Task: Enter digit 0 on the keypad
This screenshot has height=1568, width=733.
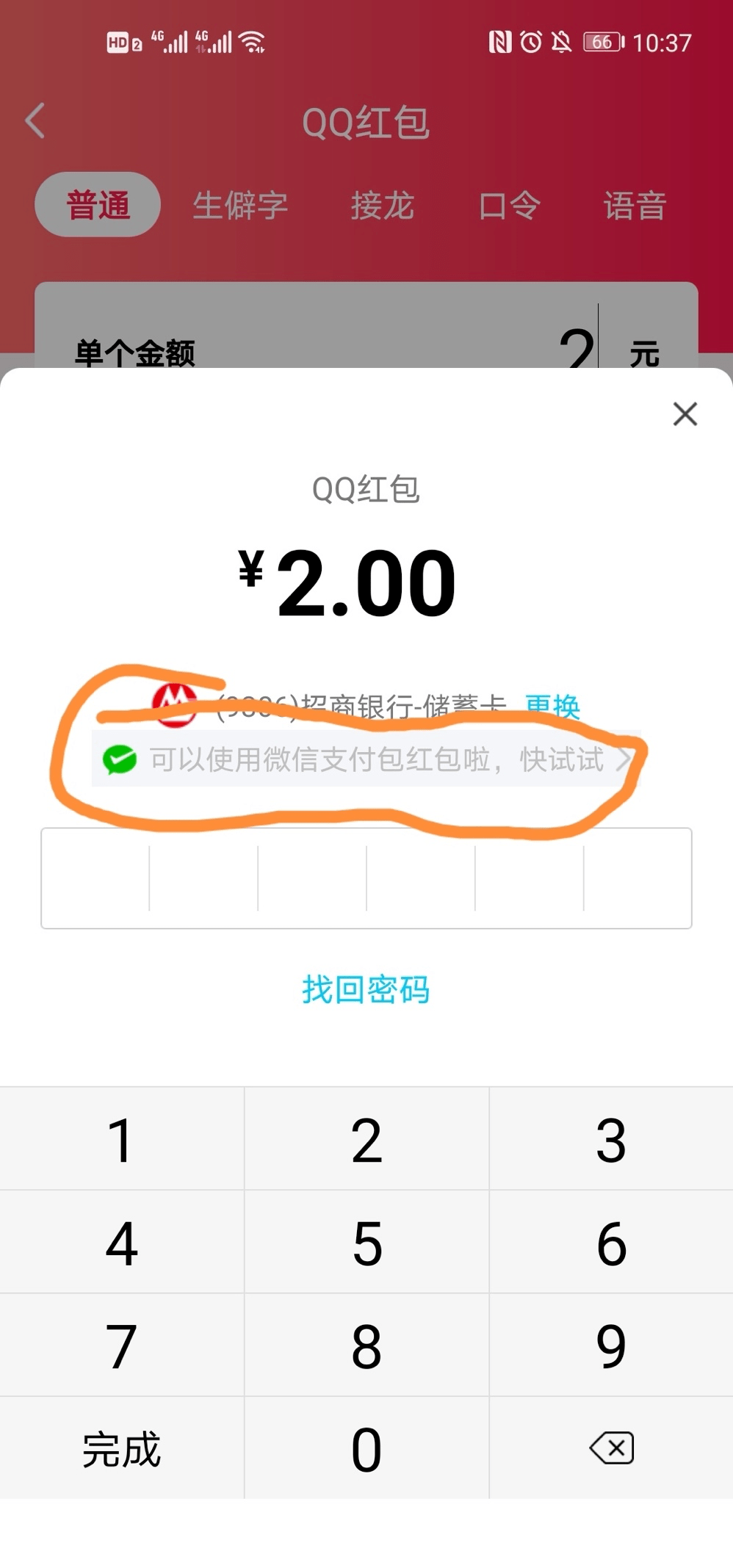Action: tap(366, 1449)
